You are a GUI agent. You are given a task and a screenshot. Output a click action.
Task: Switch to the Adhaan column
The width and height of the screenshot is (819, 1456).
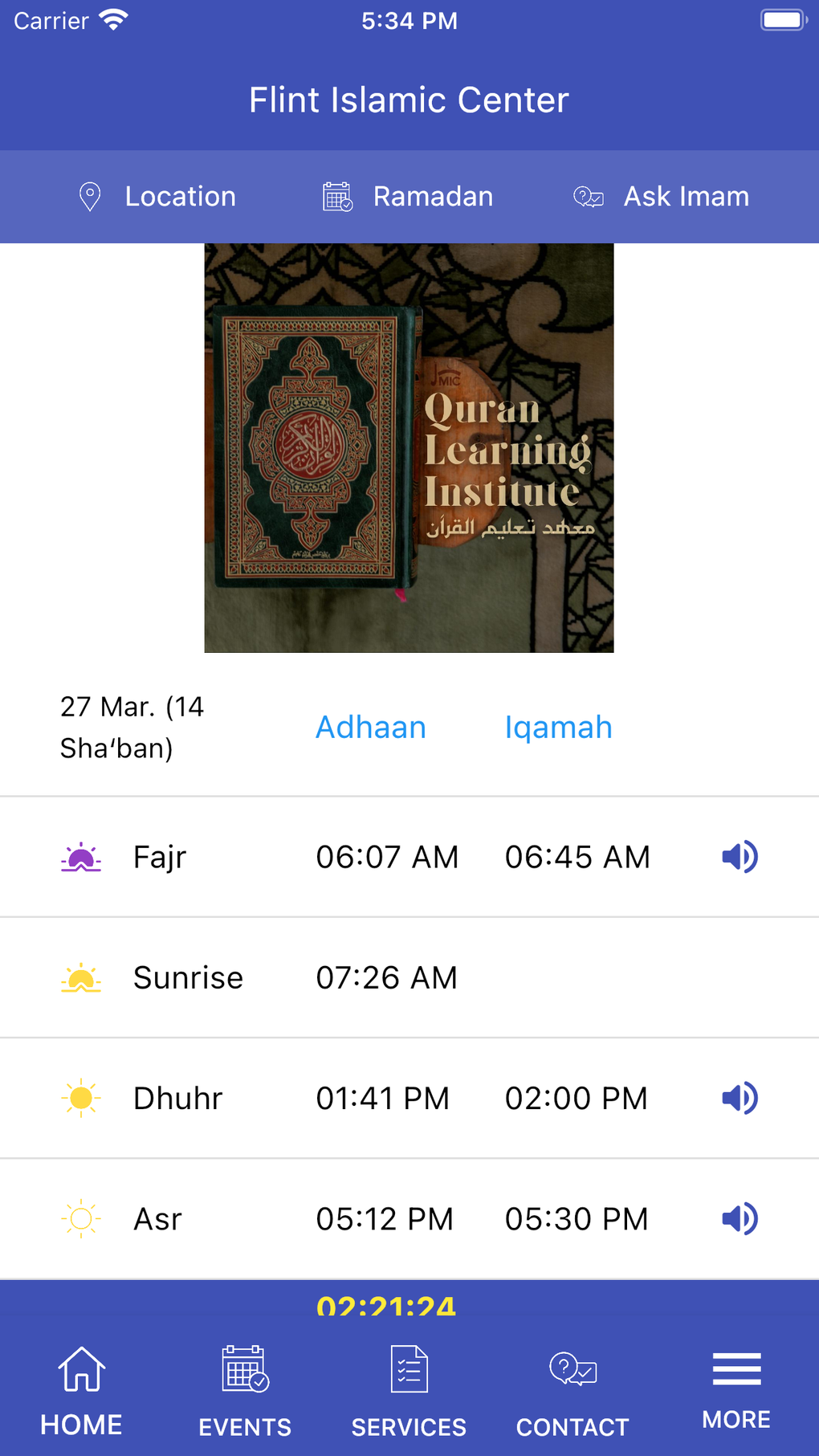[x=370, y=727]
